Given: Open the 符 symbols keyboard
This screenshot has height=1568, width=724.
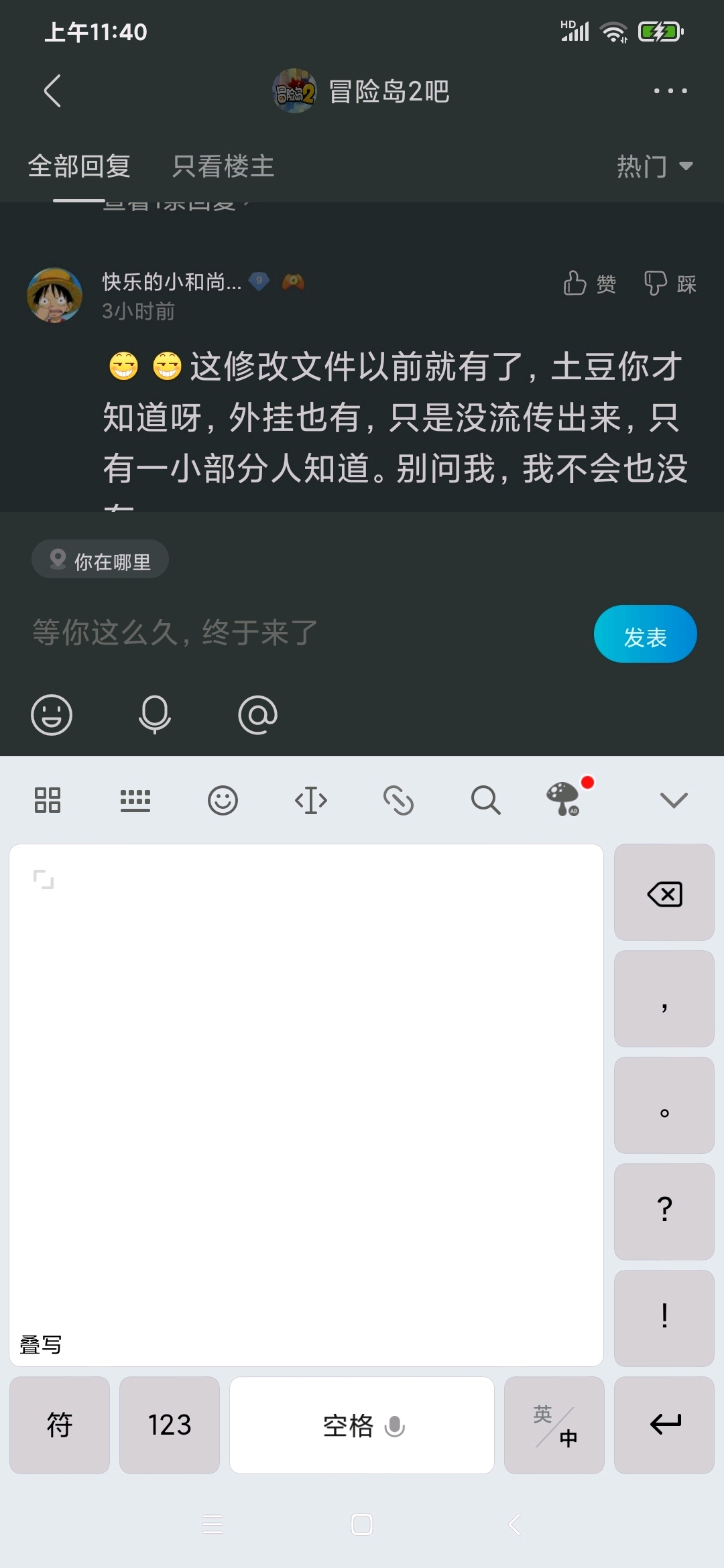Looking at the screenshot, I should coord(60,1425).
